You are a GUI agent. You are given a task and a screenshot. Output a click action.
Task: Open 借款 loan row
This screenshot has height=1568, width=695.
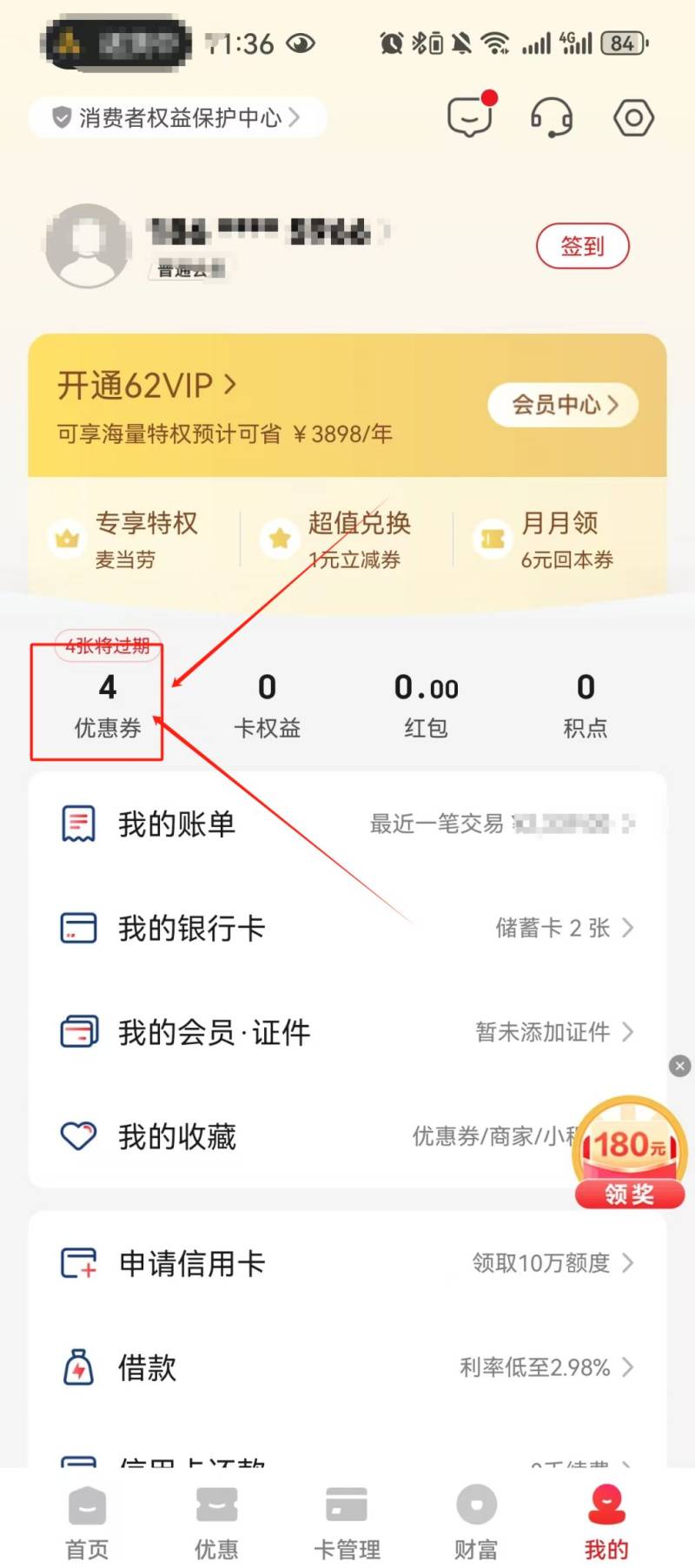pyautogui.click(x=347, y=1368)
